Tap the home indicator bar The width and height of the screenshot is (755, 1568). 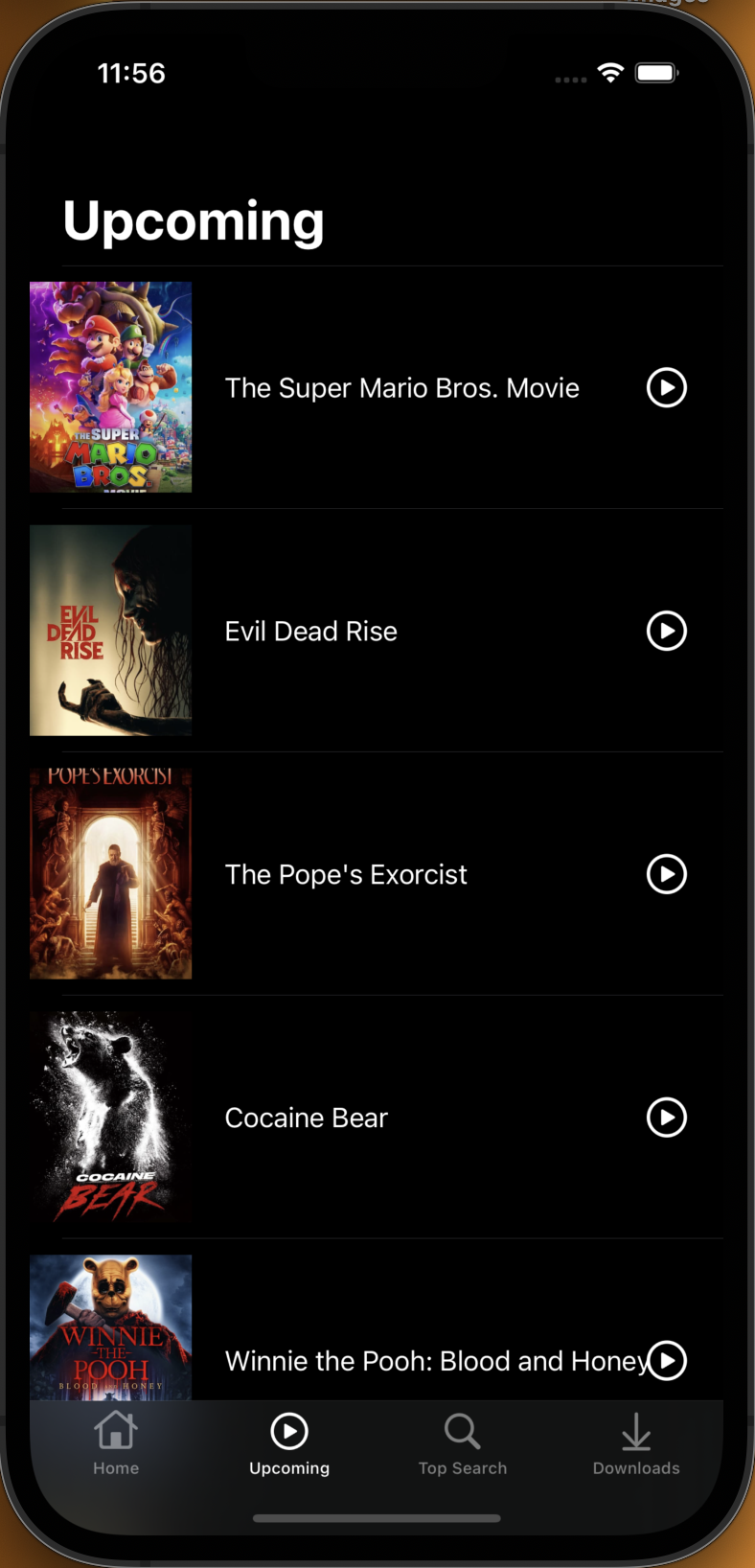[x=377, y=1517]
